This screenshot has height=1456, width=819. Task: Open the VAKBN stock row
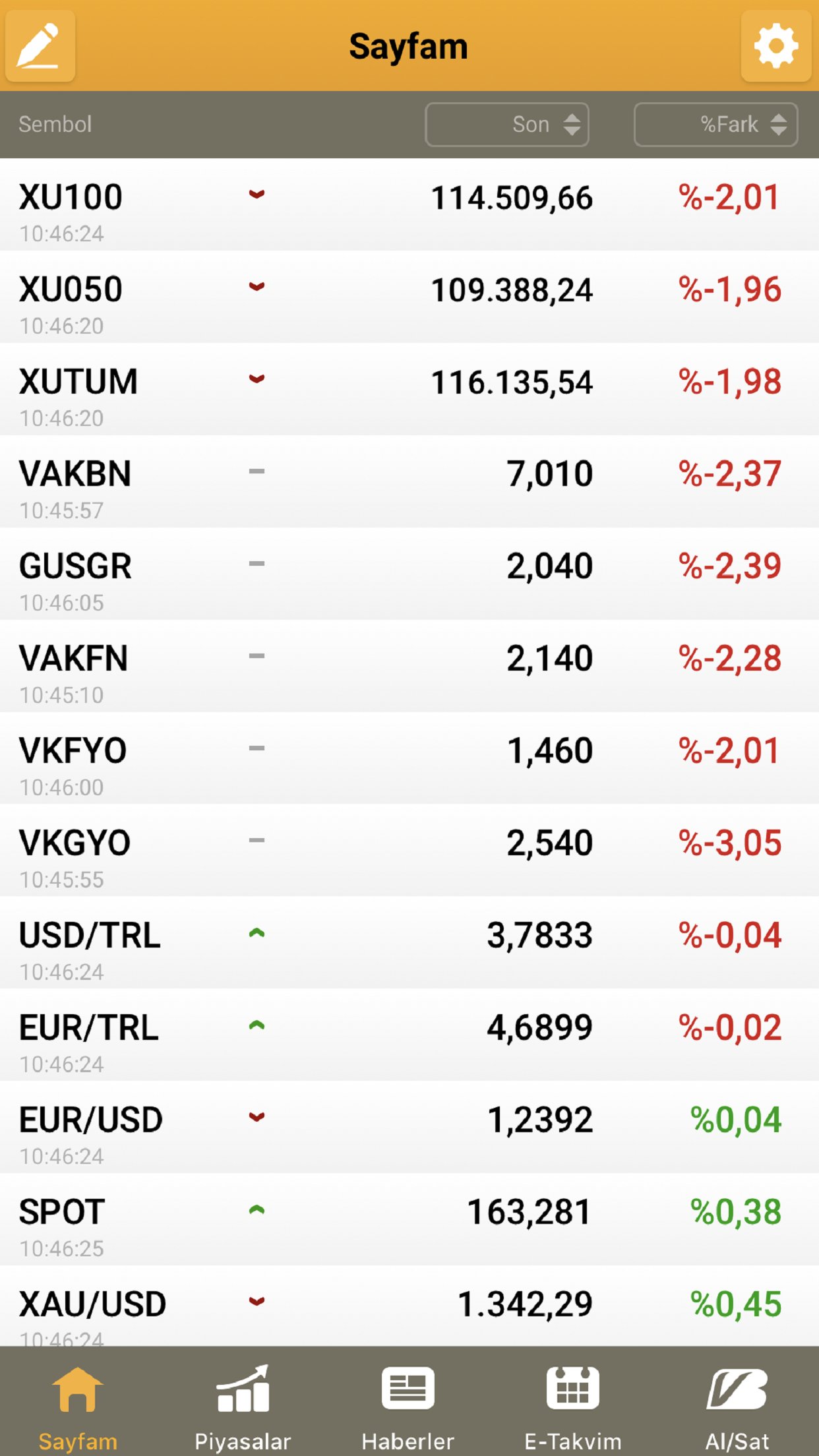tap(409, 481)
